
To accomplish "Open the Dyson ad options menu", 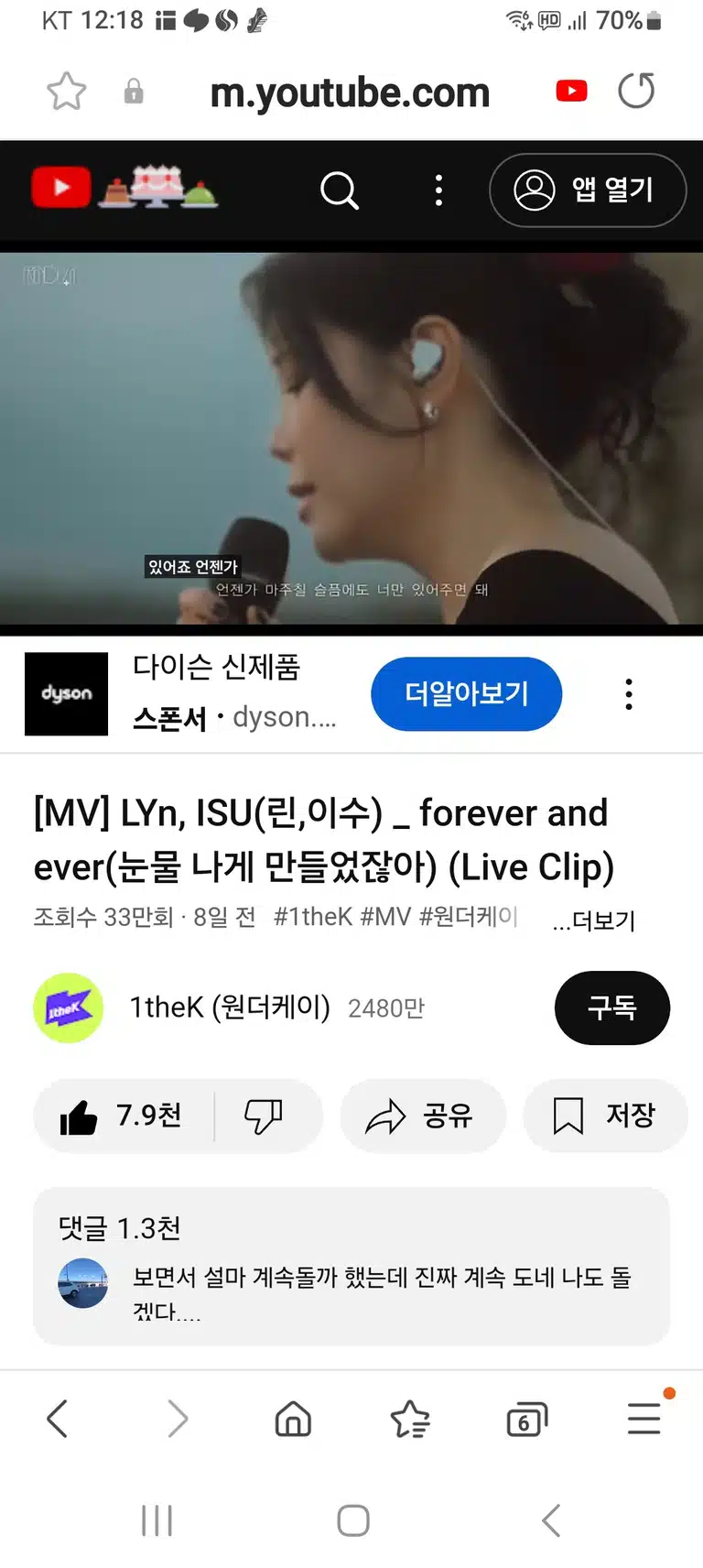I will pyautogui.click(x=629, y=694).
